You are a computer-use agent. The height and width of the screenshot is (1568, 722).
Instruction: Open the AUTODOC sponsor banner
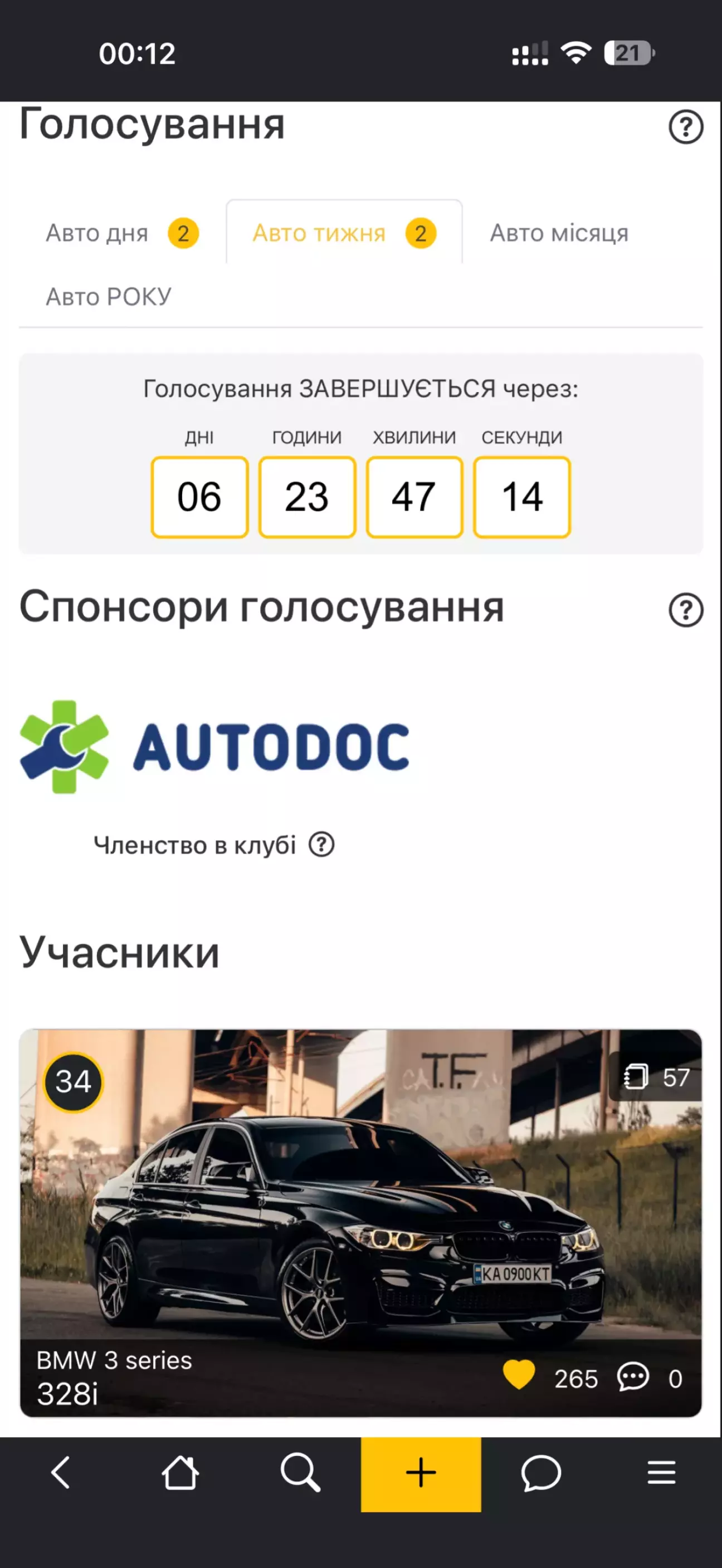214,747
